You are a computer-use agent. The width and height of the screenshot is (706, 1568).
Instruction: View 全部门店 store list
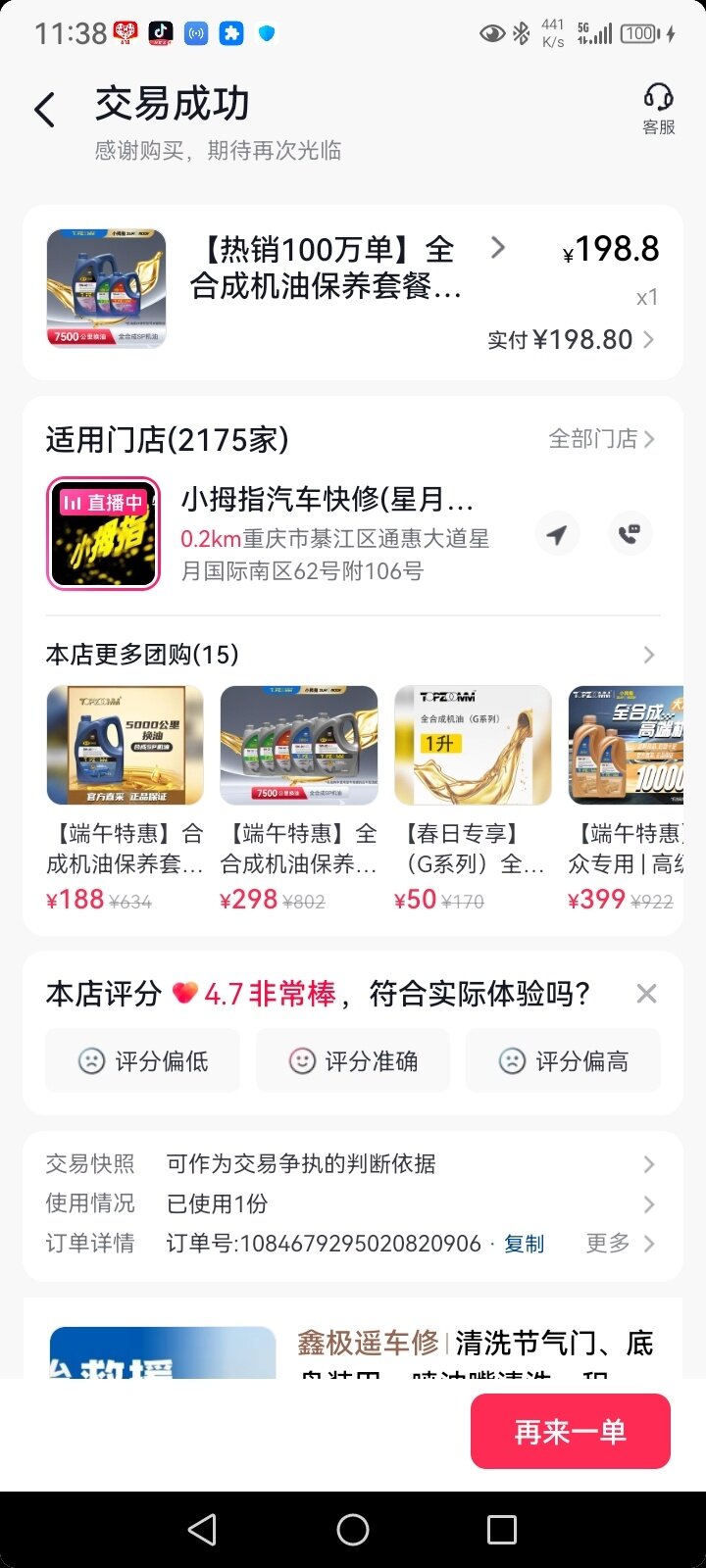click(x=601, y=439)
